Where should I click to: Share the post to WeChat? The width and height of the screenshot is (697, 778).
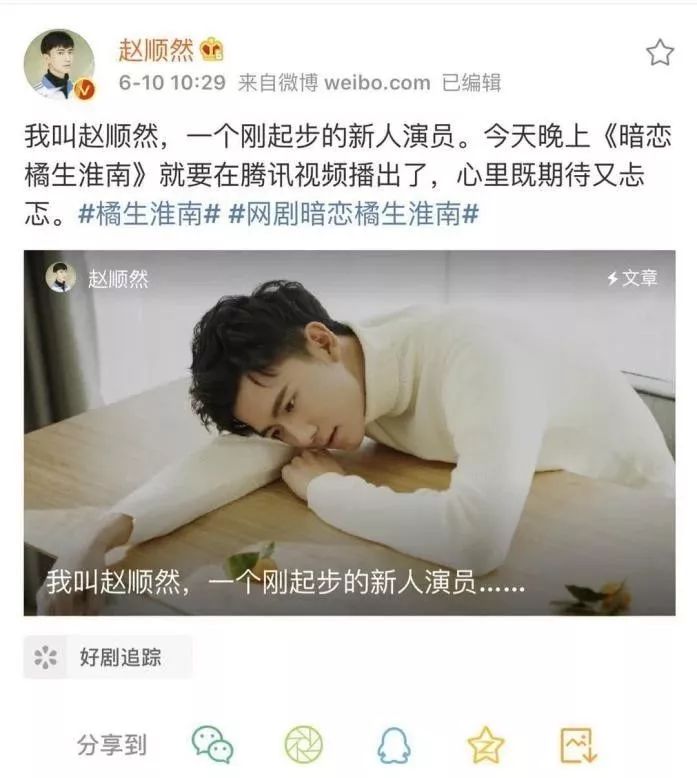(212, 744)
